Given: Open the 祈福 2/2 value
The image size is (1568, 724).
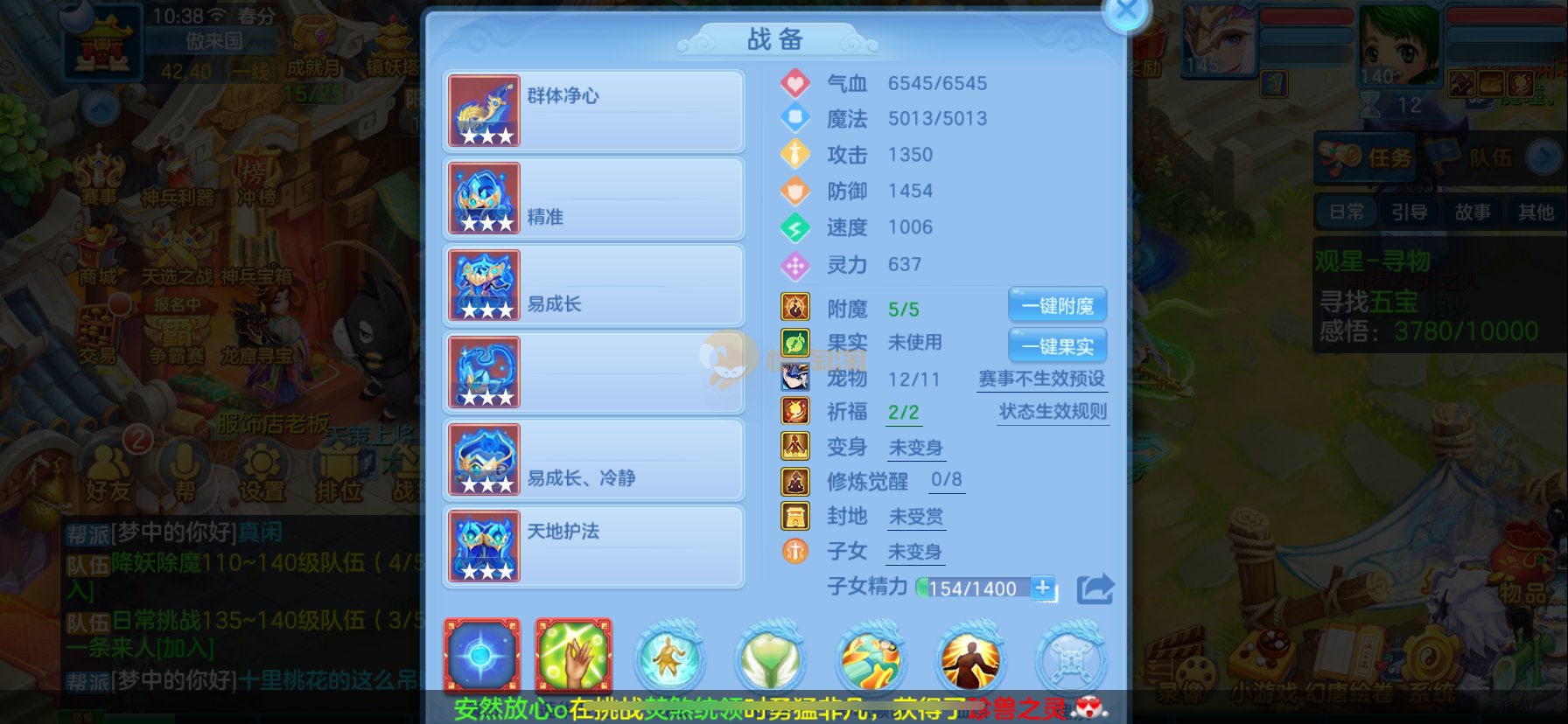Looking at the screenshot, I should point(903,413).
